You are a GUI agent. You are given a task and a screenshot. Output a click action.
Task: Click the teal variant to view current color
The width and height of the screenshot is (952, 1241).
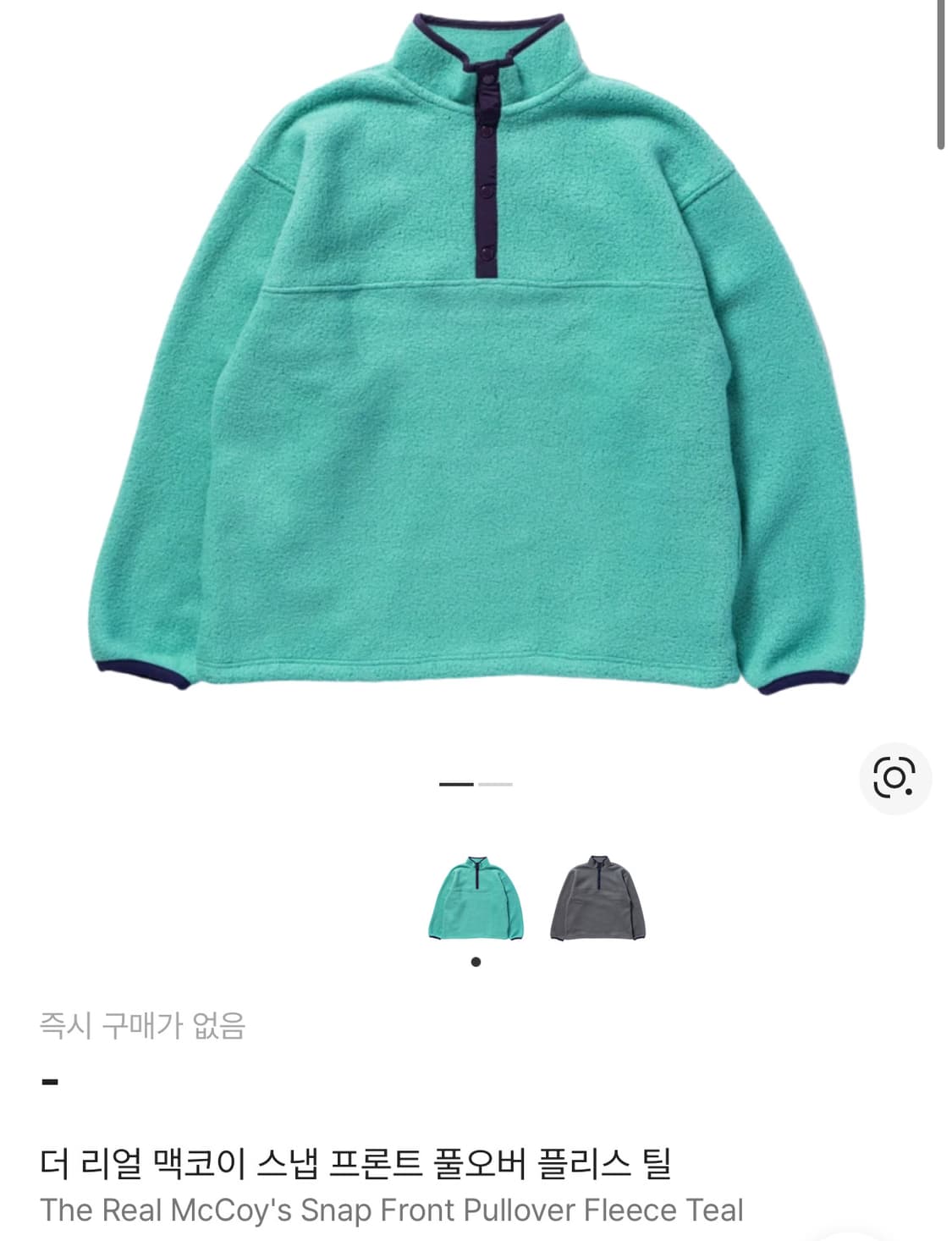pyautogui.click(x=476, y=896)
